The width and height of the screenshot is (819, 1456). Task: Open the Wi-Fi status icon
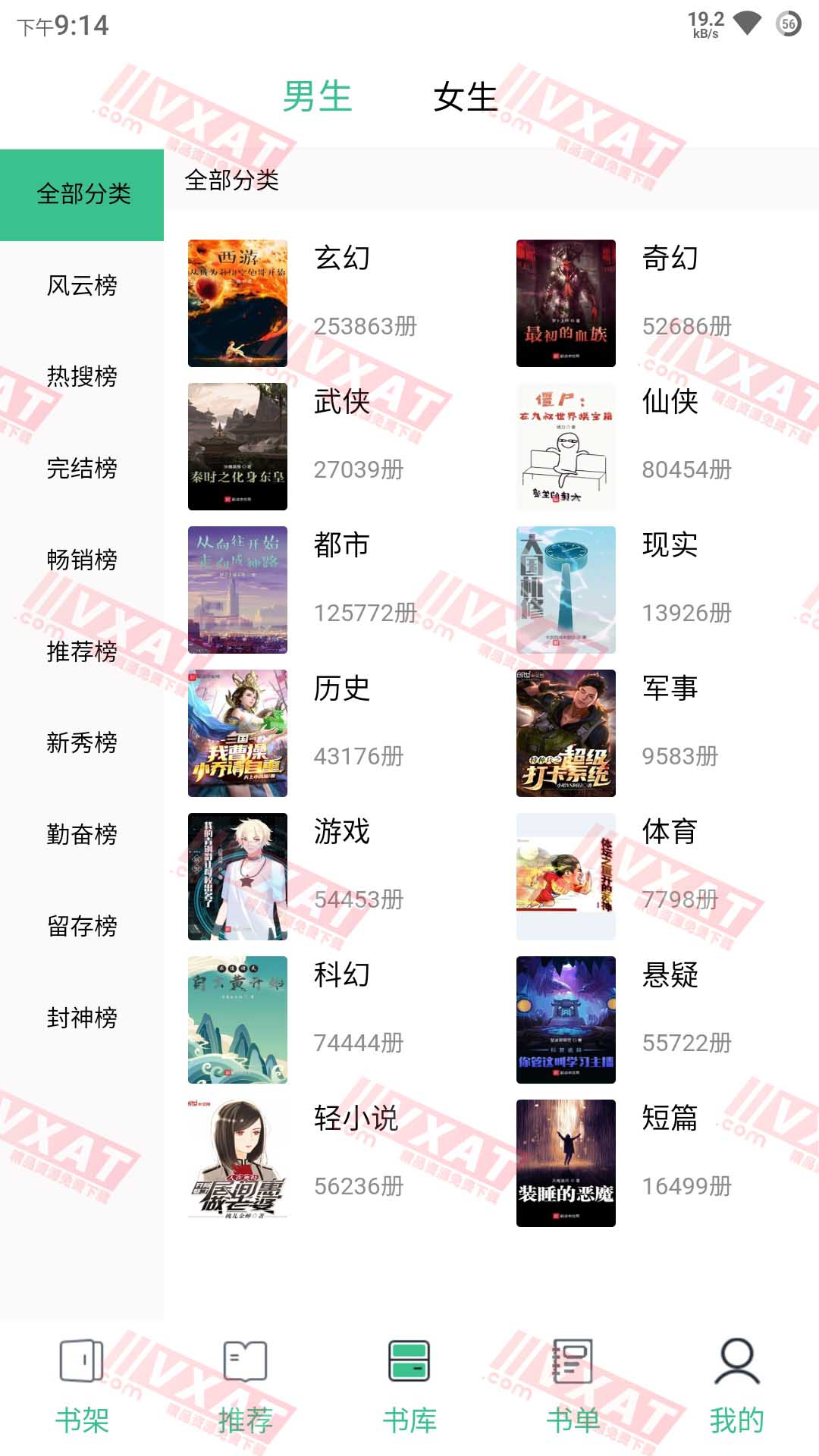[x=747, y=22]
